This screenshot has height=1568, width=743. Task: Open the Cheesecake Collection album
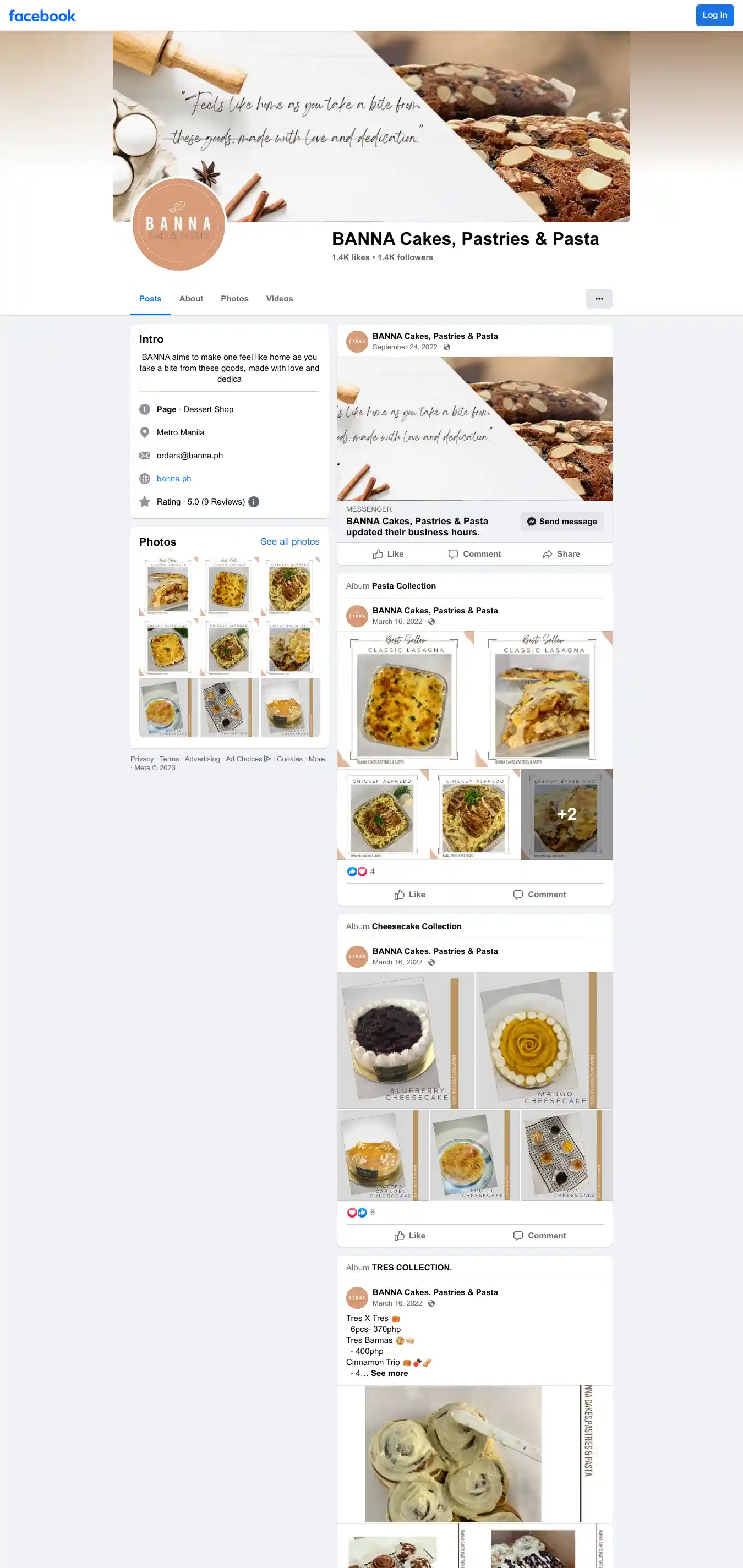pos(416,926)
